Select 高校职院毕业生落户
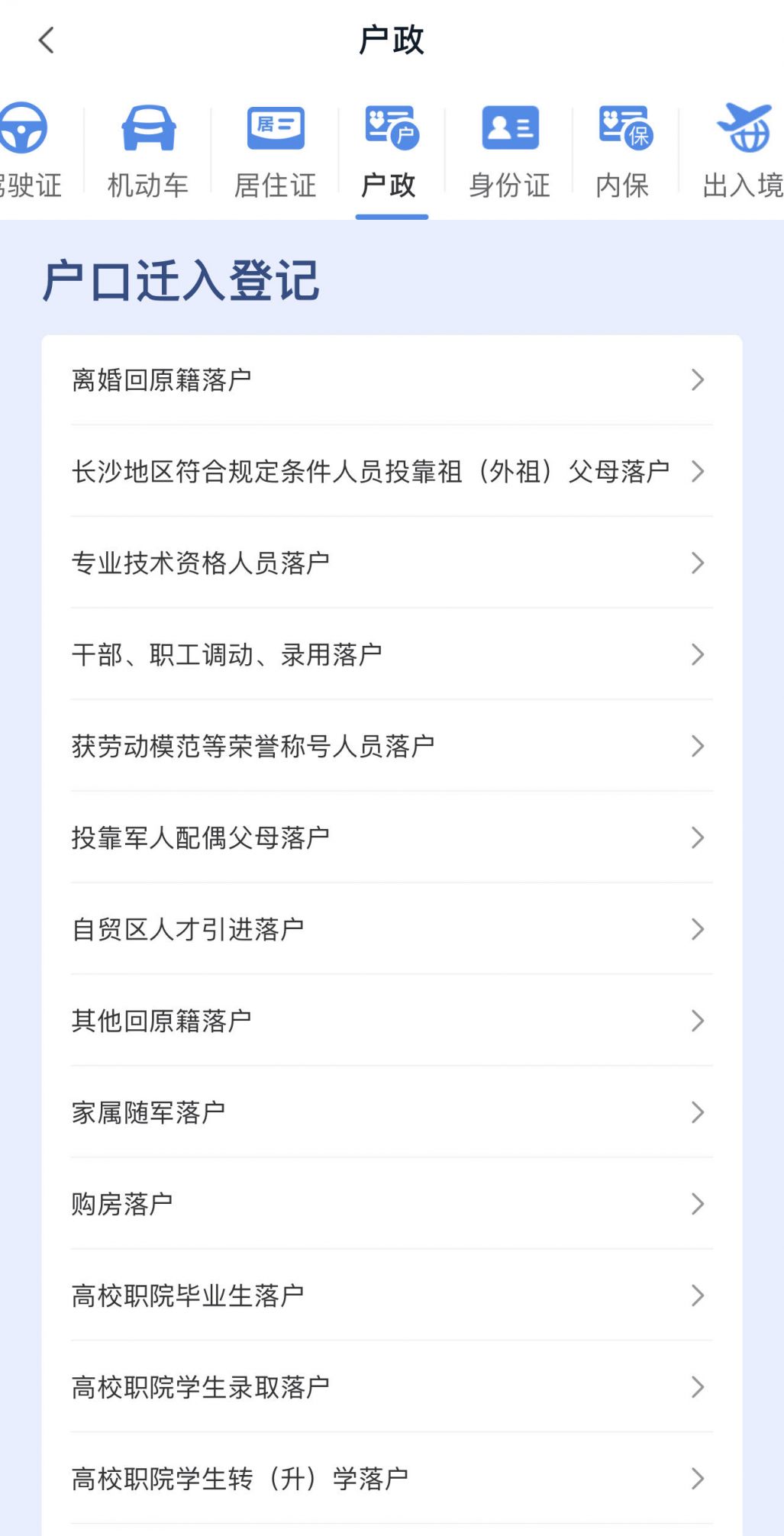The width and height of the screenshot is (784, 1536). (x=391, y=1296)
